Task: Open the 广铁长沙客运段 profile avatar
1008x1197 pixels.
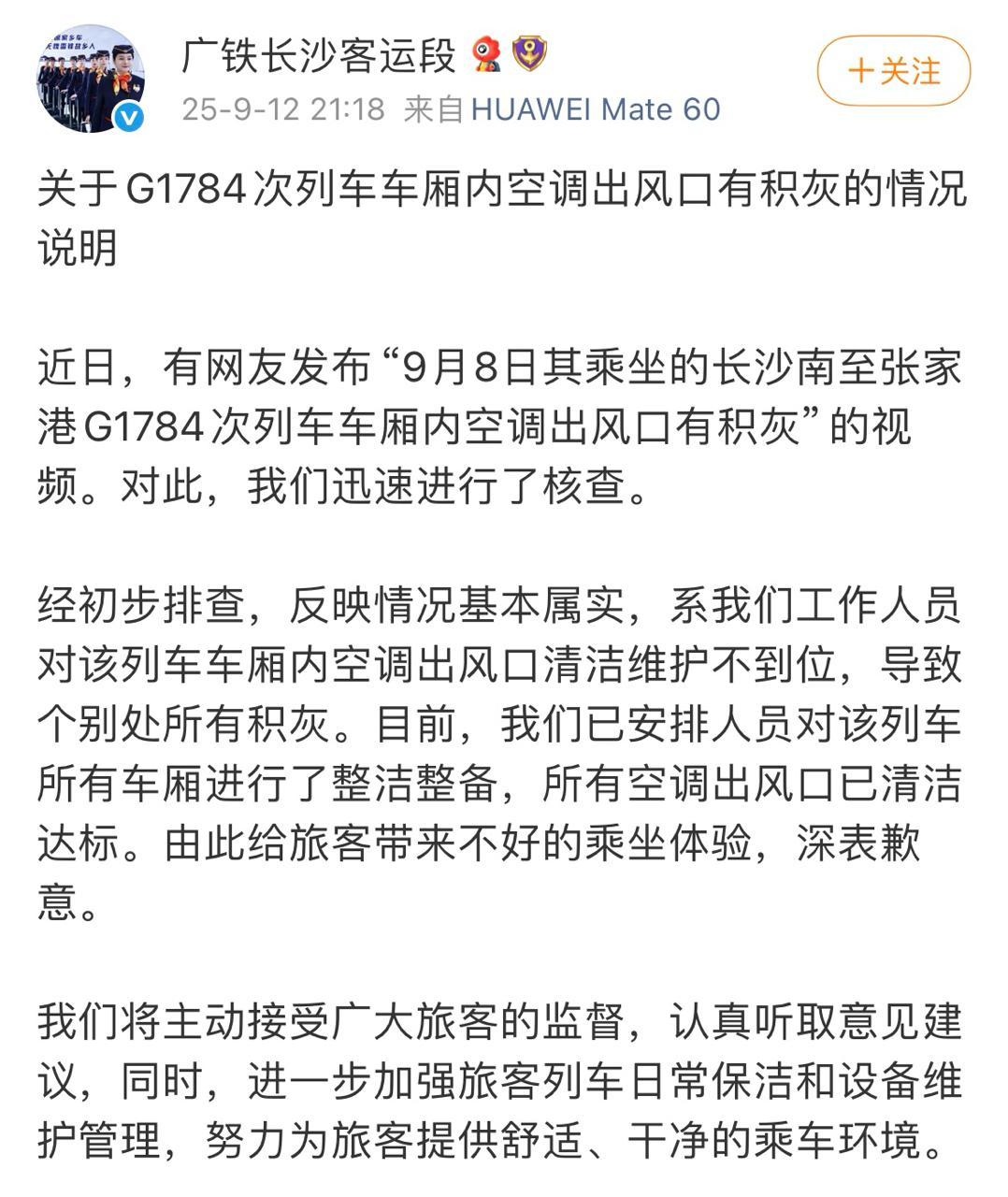Action: 91,79
